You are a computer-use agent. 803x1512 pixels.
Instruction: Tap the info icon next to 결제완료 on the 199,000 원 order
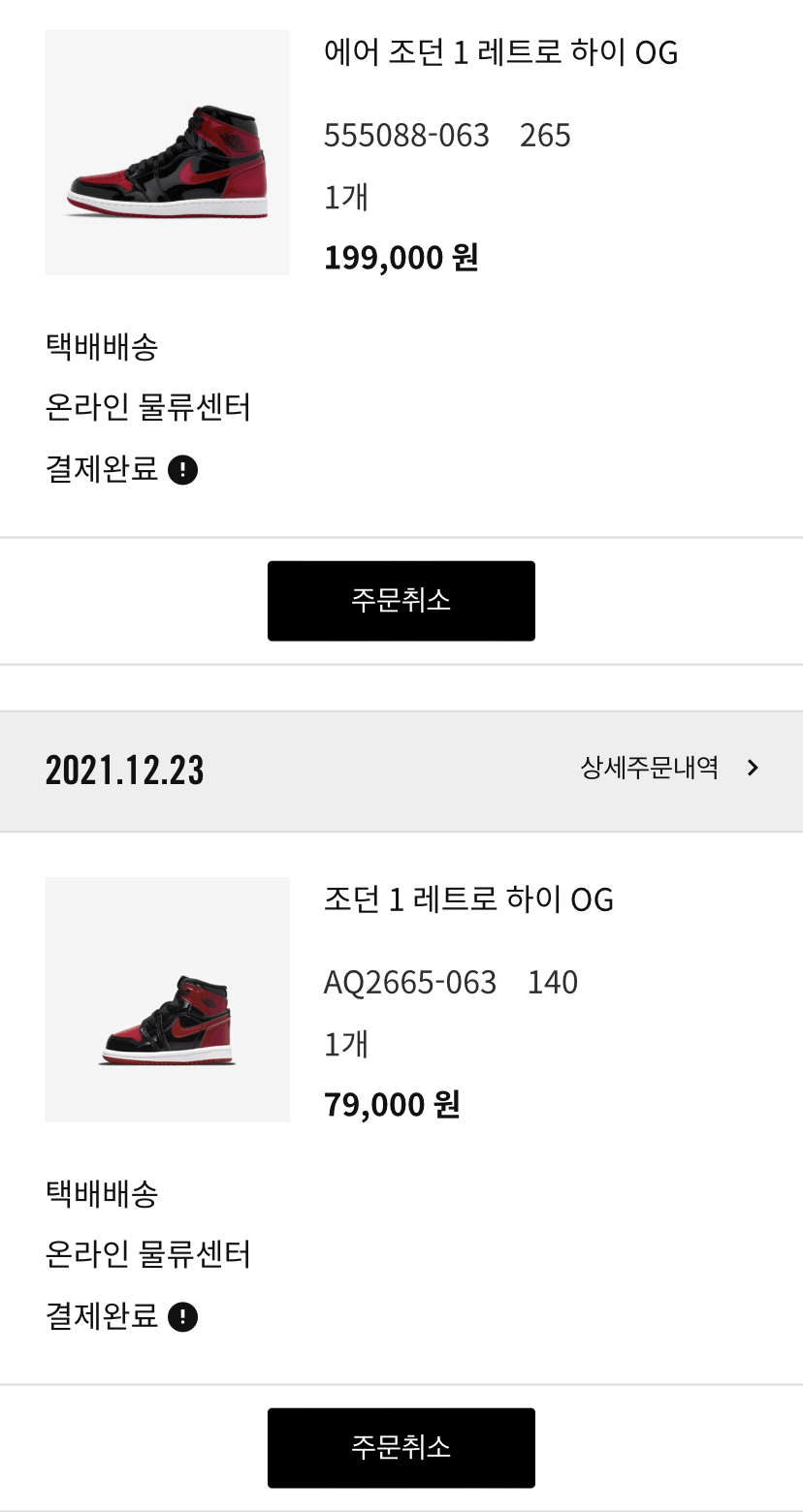(182, 470)
